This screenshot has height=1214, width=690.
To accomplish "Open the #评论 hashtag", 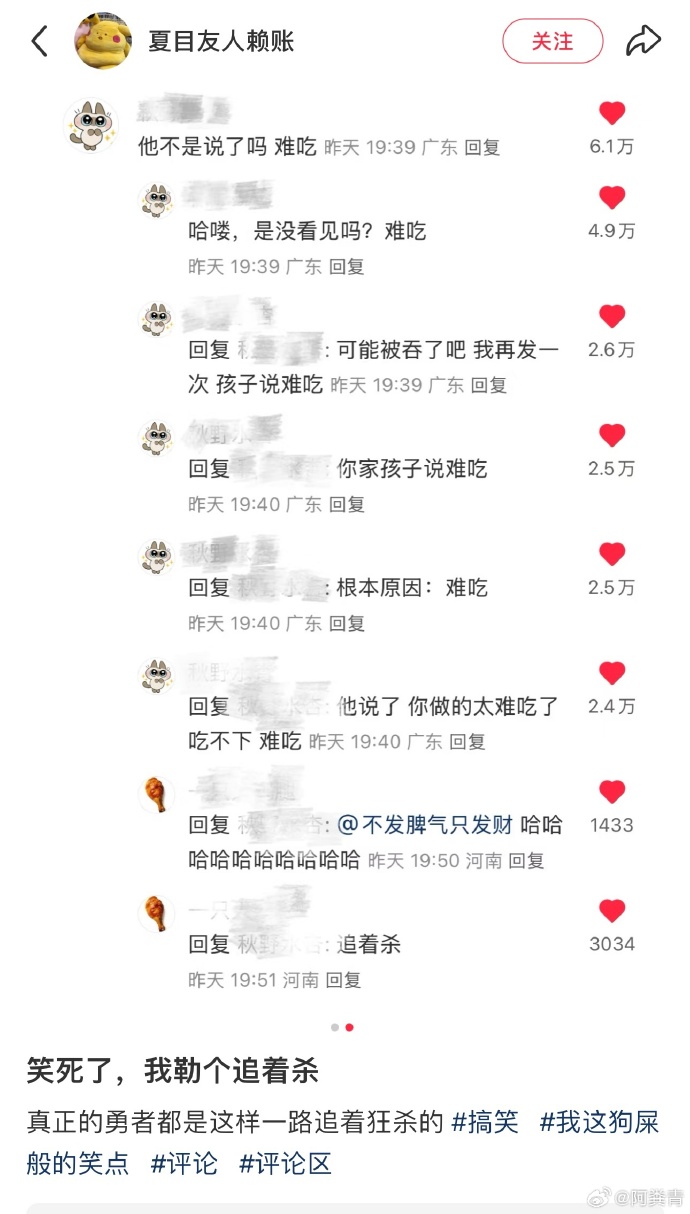I will point(185,1163).
